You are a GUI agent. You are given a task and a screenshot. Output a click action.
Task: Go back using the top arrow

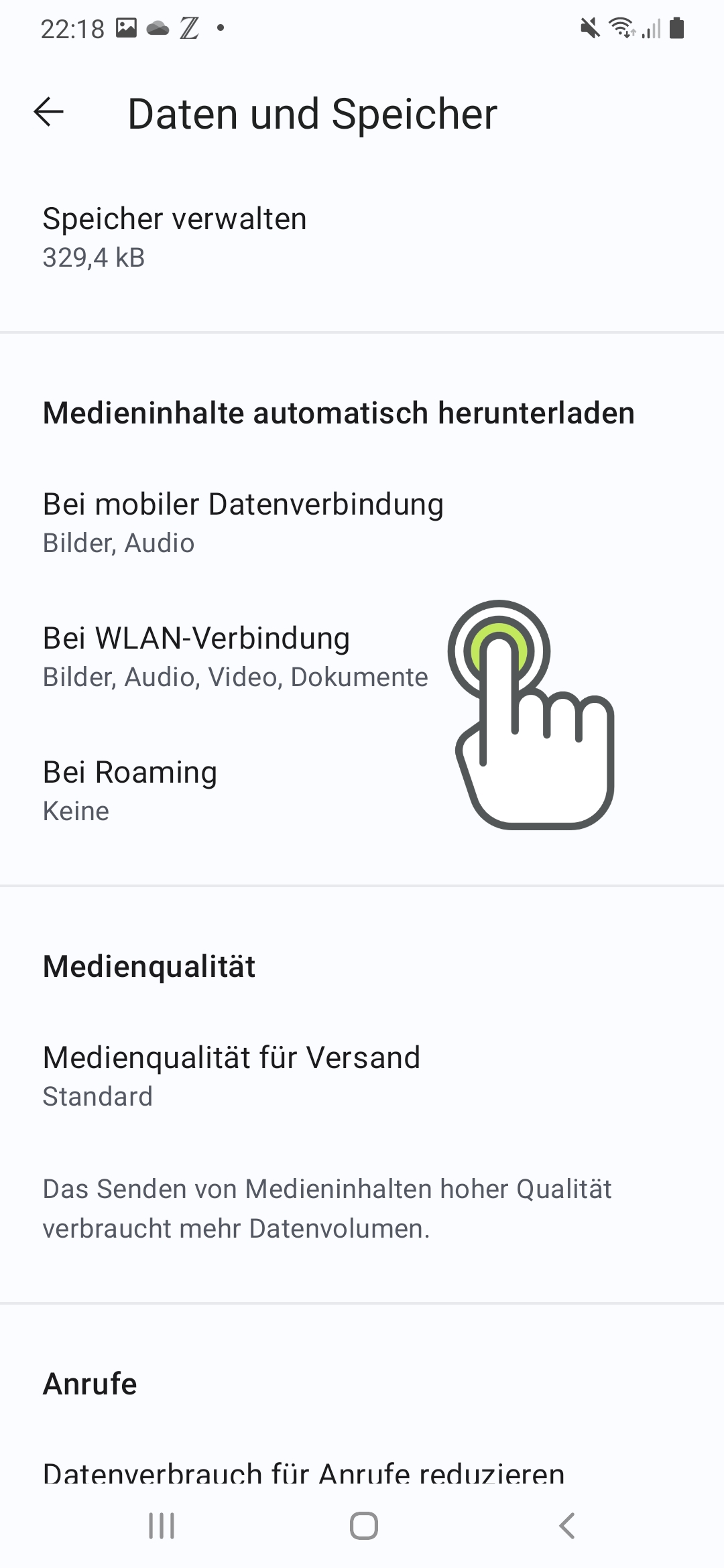48,112
